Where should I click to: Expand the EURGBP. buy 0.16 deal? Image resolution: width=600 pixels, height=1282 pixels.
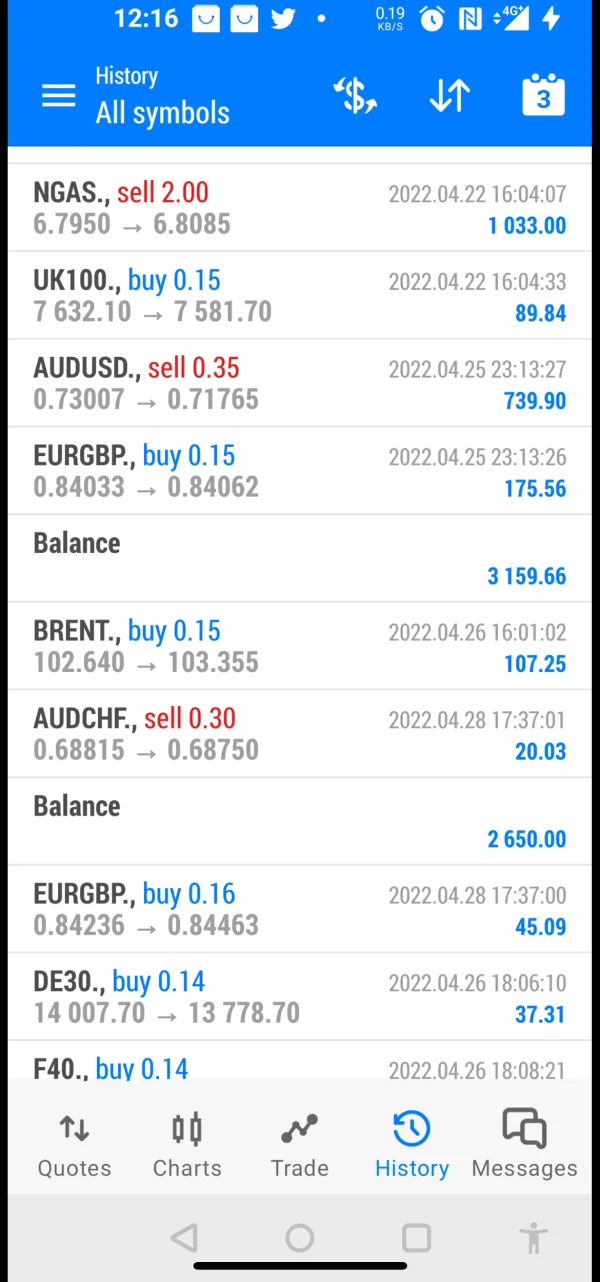point(299,909)
